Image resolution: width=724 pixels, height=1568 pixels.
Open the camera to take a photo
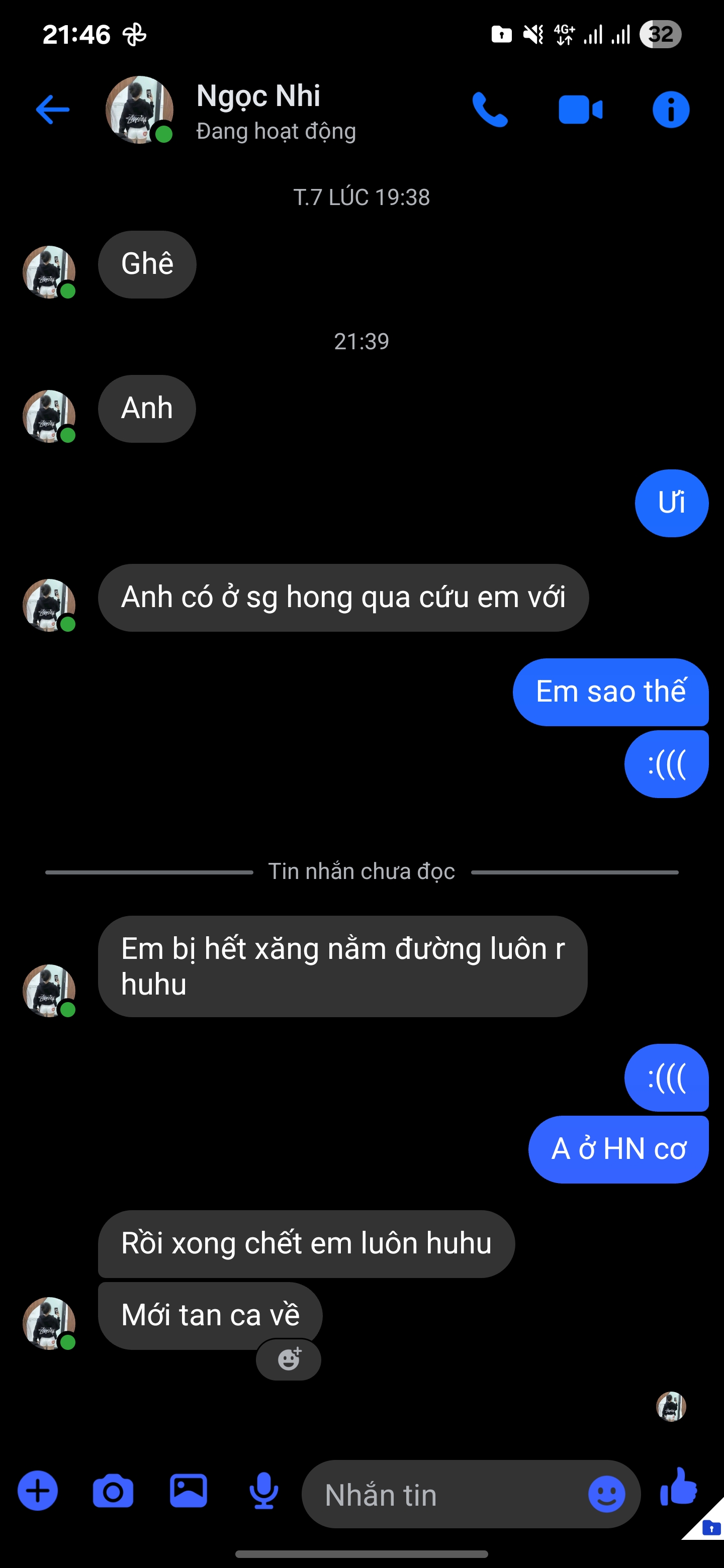(x=113, y=1491)
